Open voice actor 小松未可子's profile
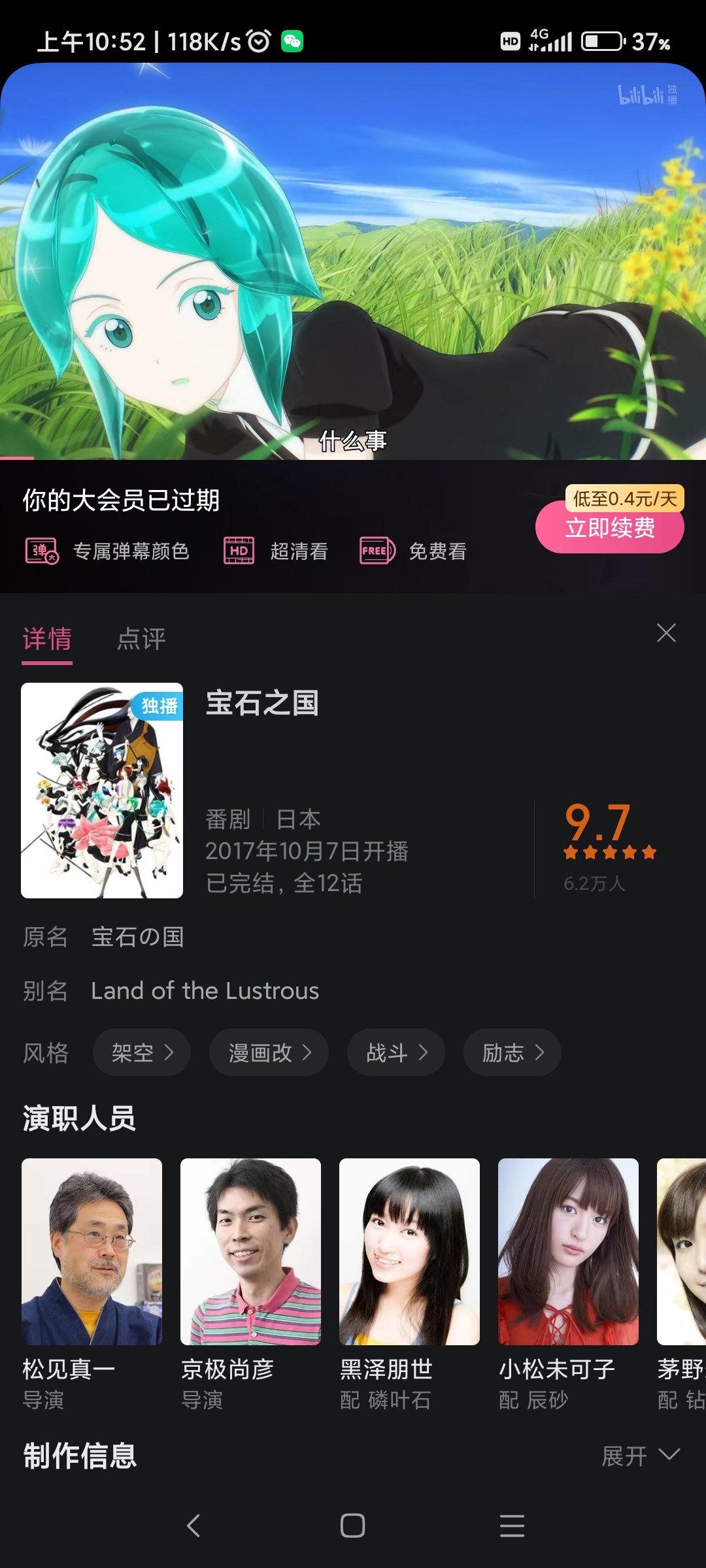The image size is (706, 1568). [x=568, y=1284]
